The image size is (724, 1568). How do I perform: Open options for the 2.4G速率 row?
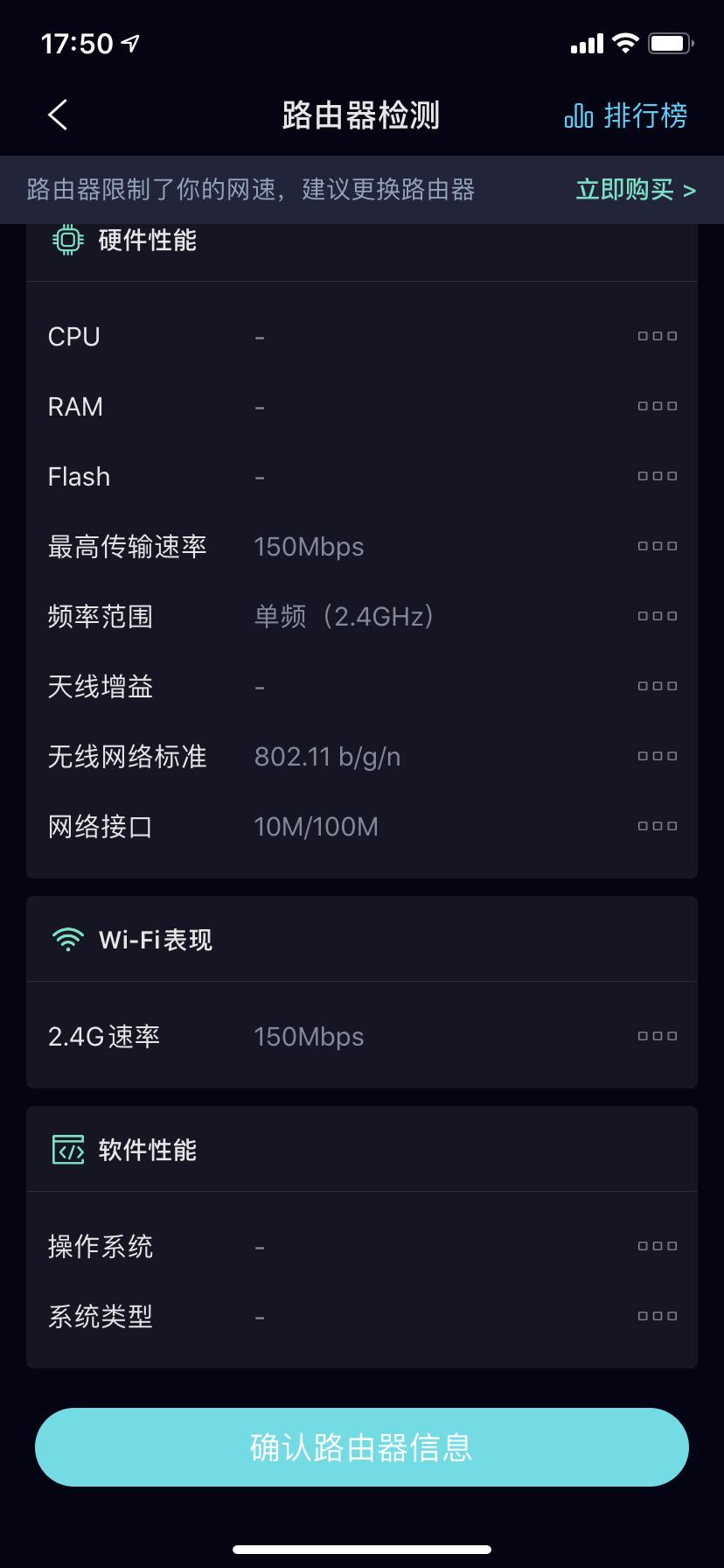tap(657, 1035)
